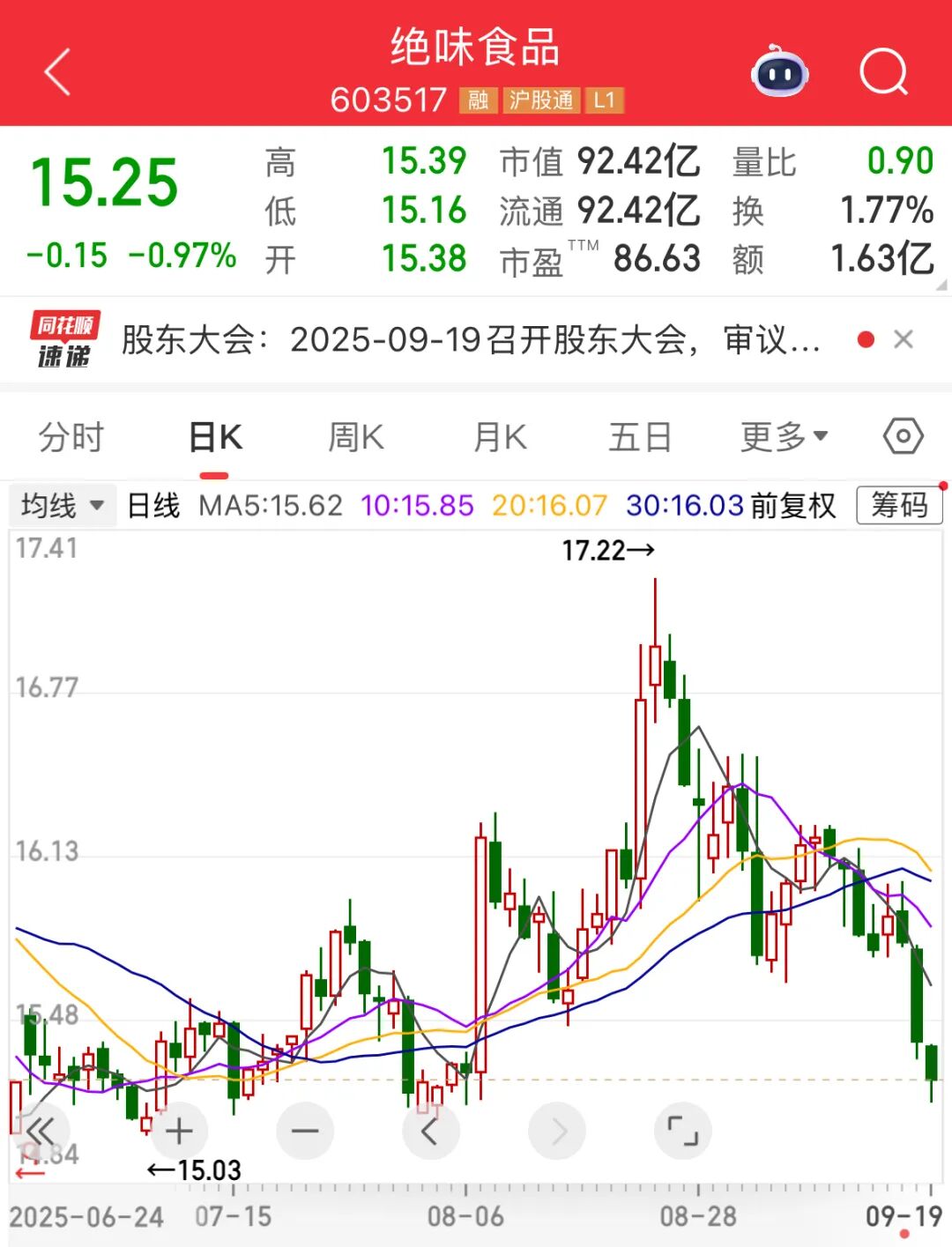
Task: Open stock search magnifier
Action: click(883, 72)
